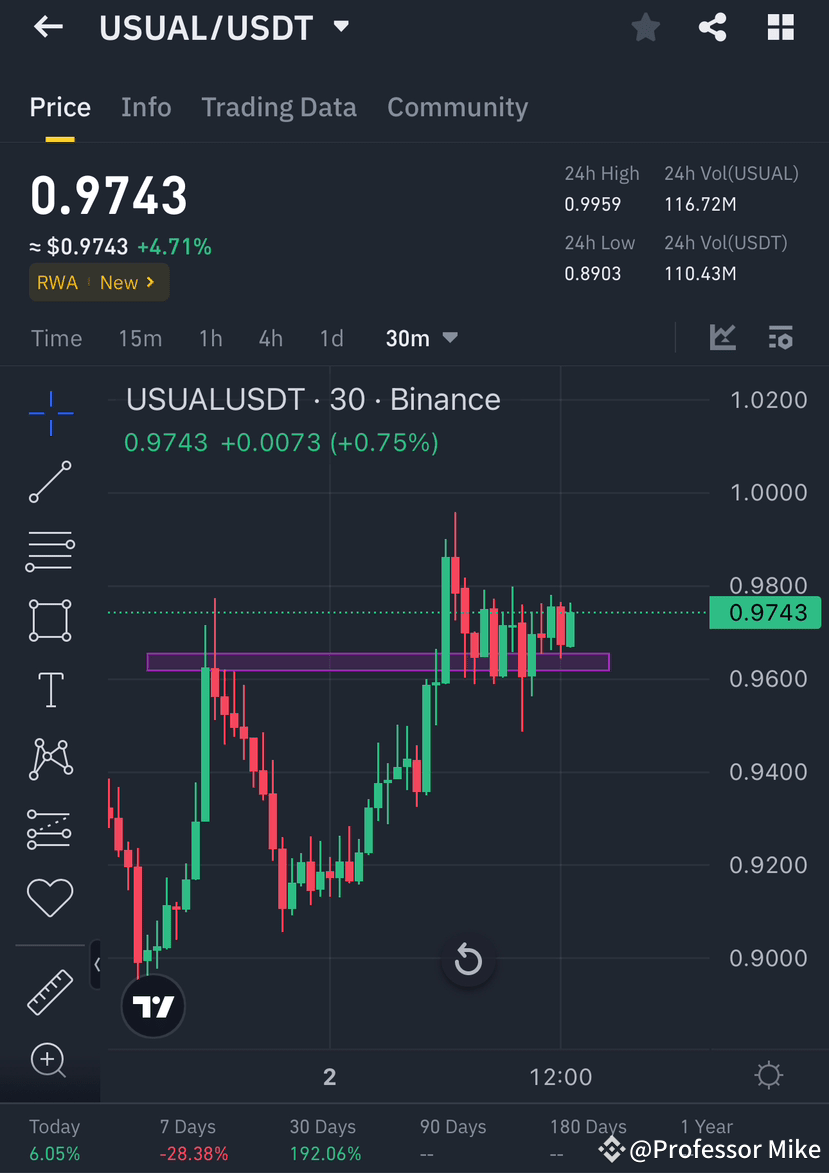Open the Trading Data tab

pos(279,107)
